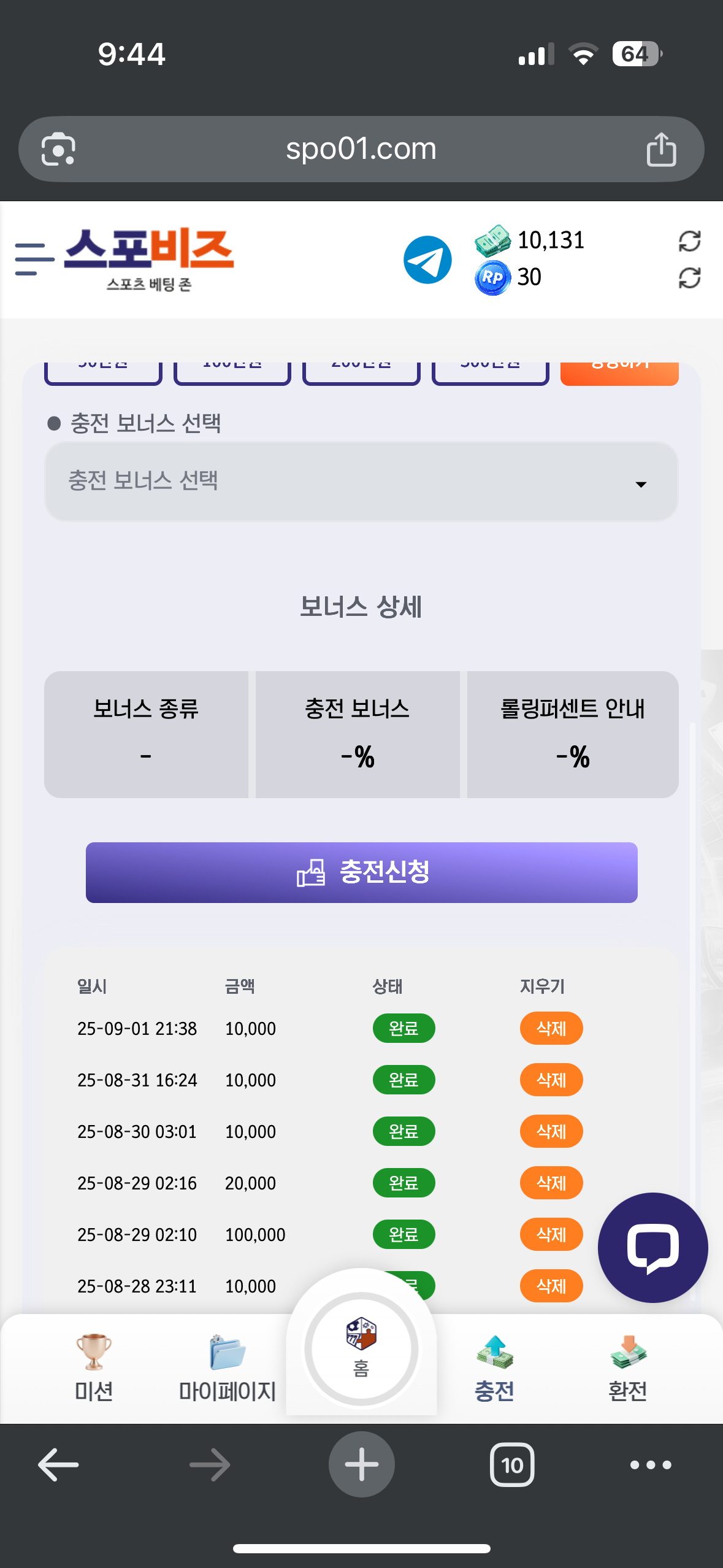Delete the 25-08-30 03:01 record
The height and width of the screenshot is (1568, 723).
point(551,1131)
